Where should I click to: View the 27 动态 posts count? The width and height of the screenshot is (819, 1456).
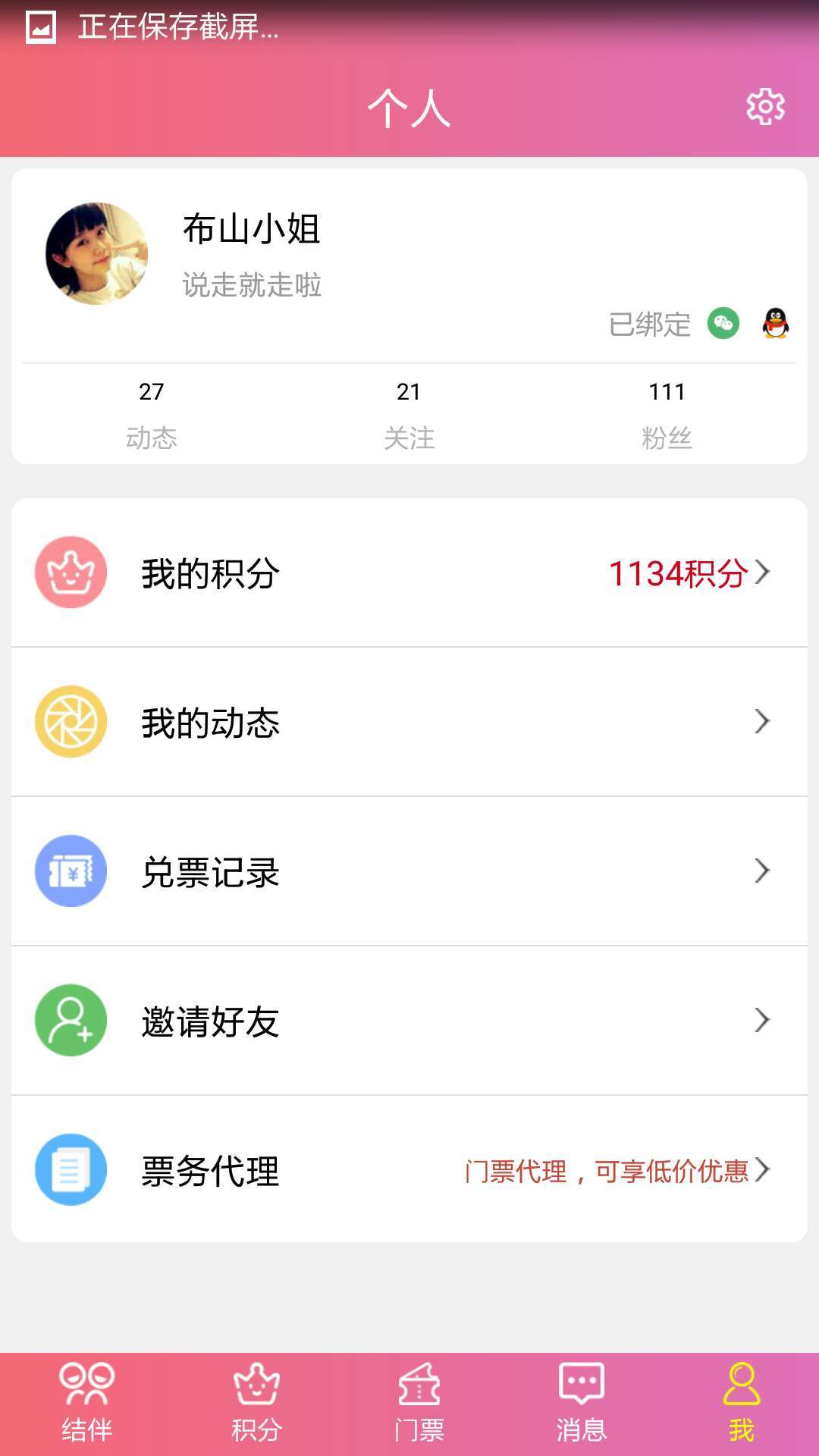(x=152, y=413)
